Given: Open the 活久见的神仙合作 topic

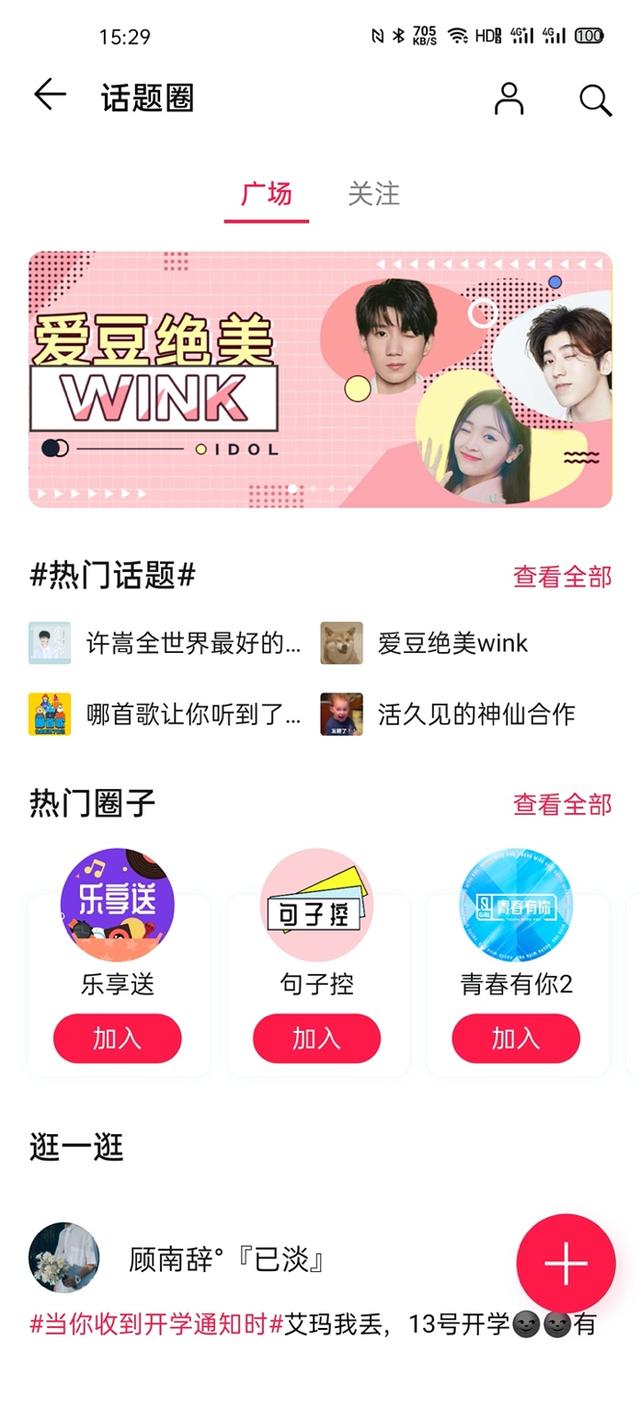Looking at the screenshot, I should coord(475,714).
